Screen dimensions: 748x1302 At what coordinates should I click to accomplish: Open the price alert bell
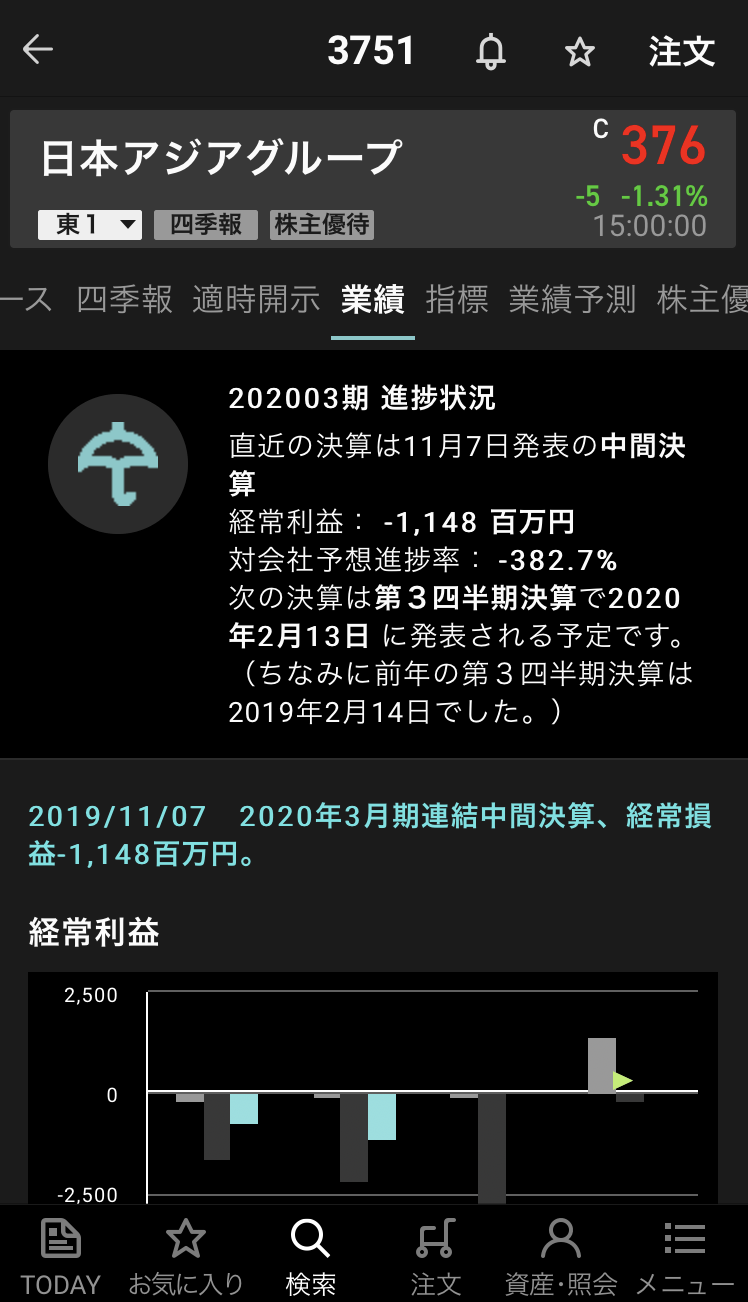pyautogui.click(x=490, y=51)
